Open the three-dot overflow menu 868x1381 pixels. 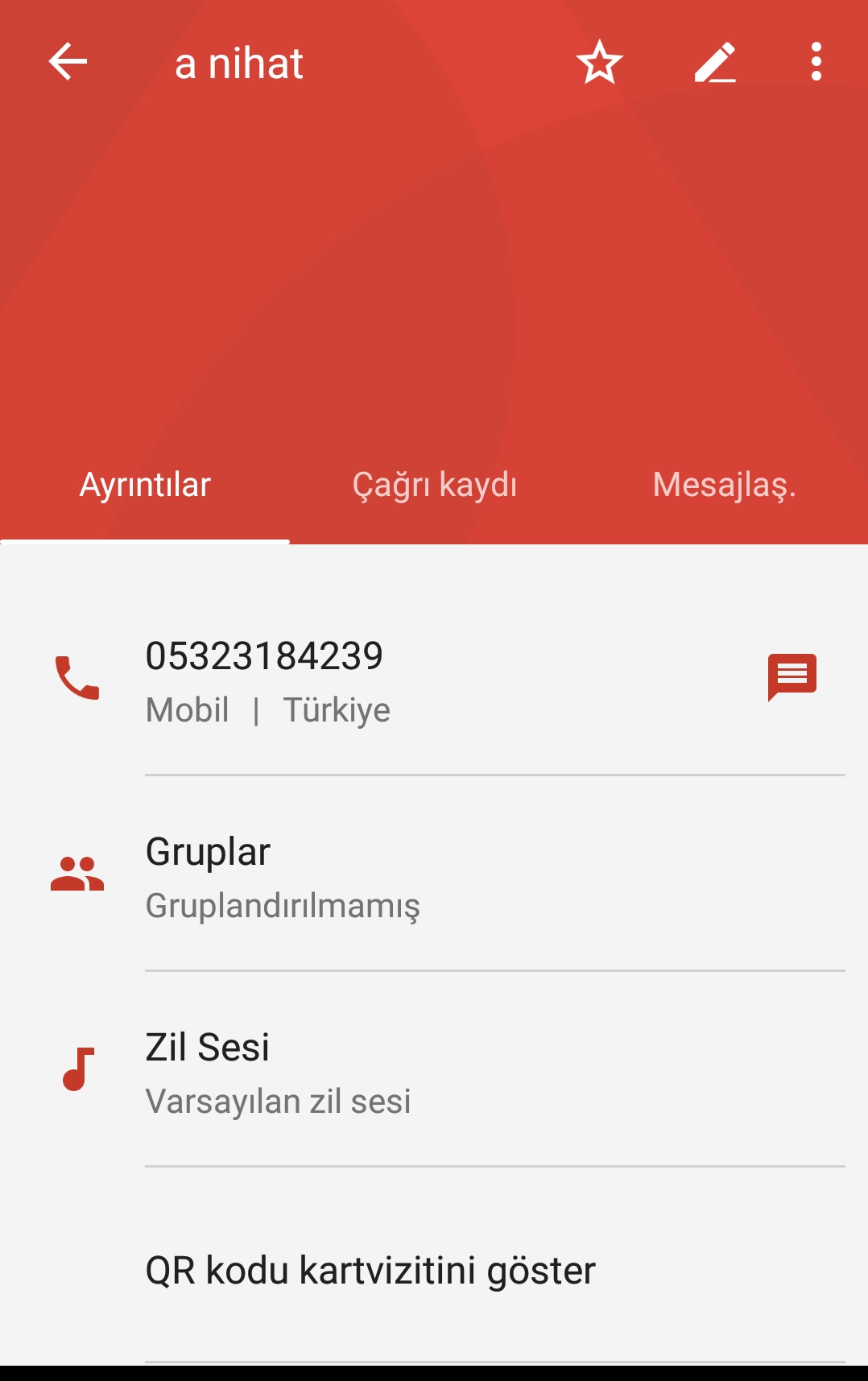816,62
